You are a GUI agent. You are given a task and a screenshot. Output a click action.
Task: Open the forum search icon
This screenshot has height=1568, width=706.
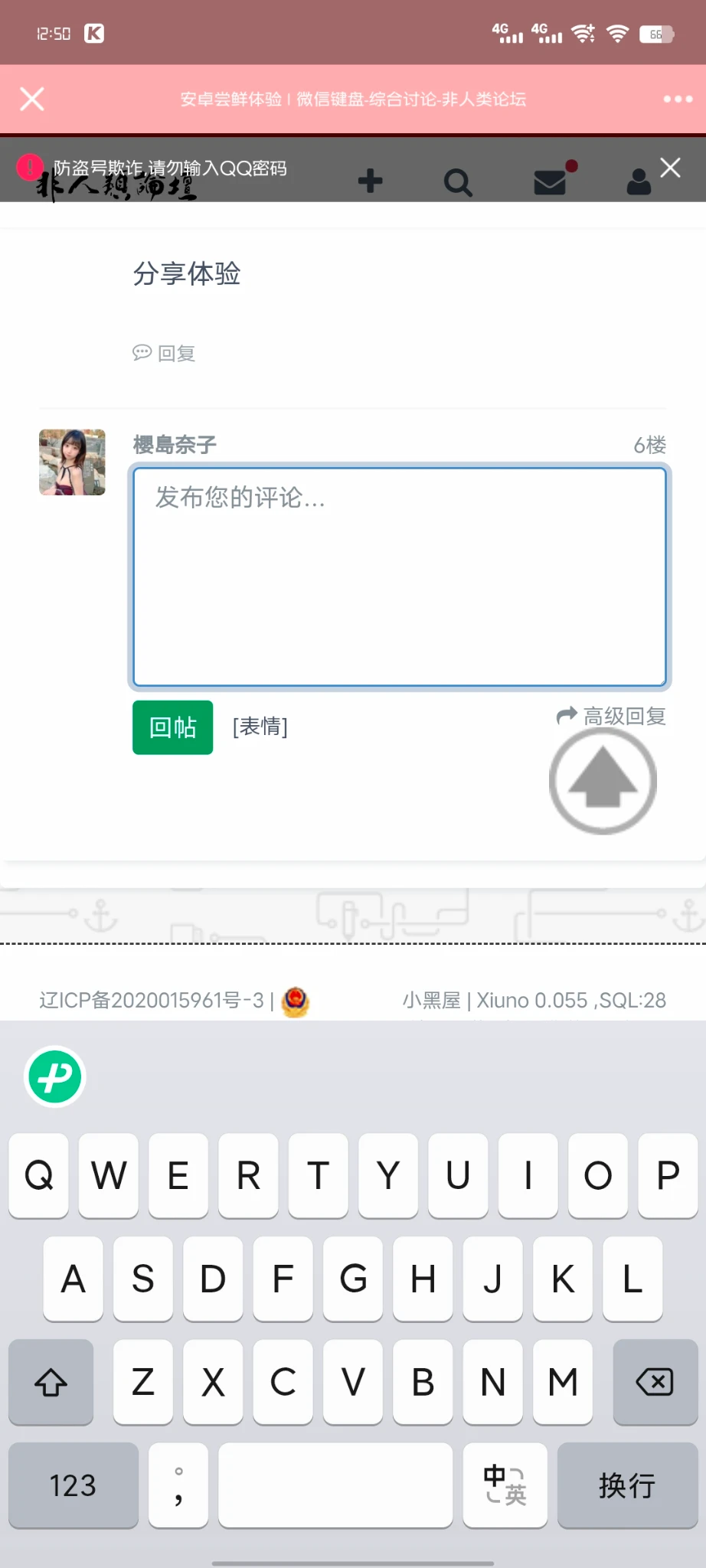[x=458, y=182]
